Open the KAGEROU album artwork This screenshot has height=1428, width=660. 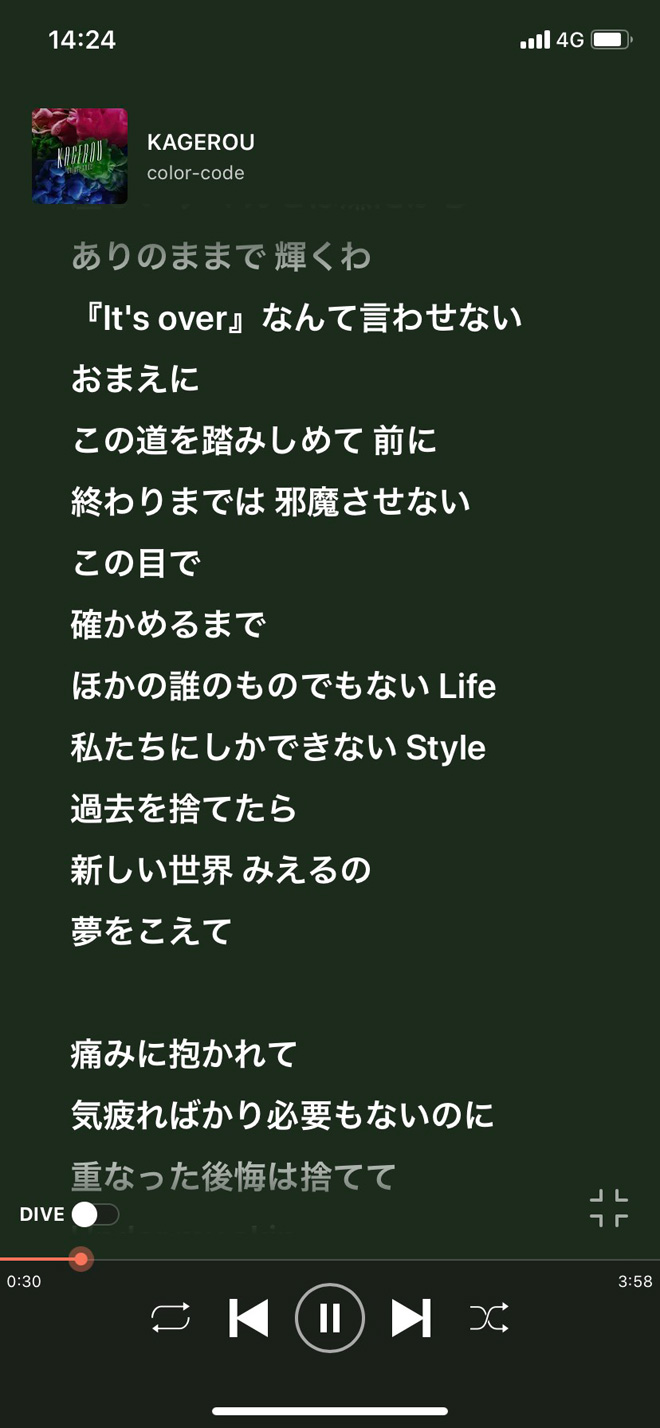(x=80, y=156)
